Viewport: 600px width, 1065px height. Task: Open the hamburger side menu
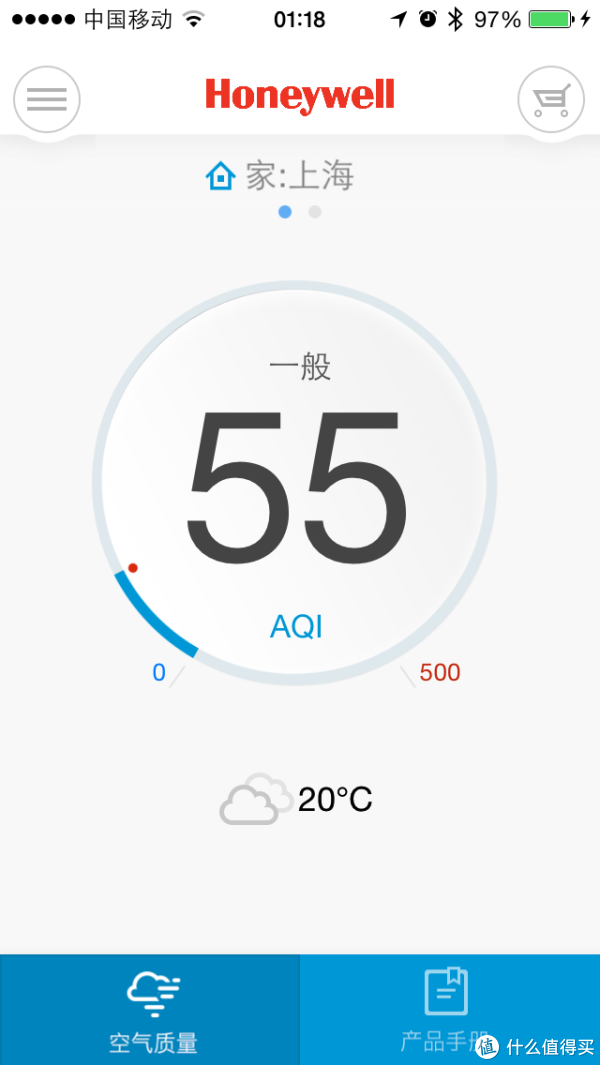pyautogui.click(x=47, y=99)
